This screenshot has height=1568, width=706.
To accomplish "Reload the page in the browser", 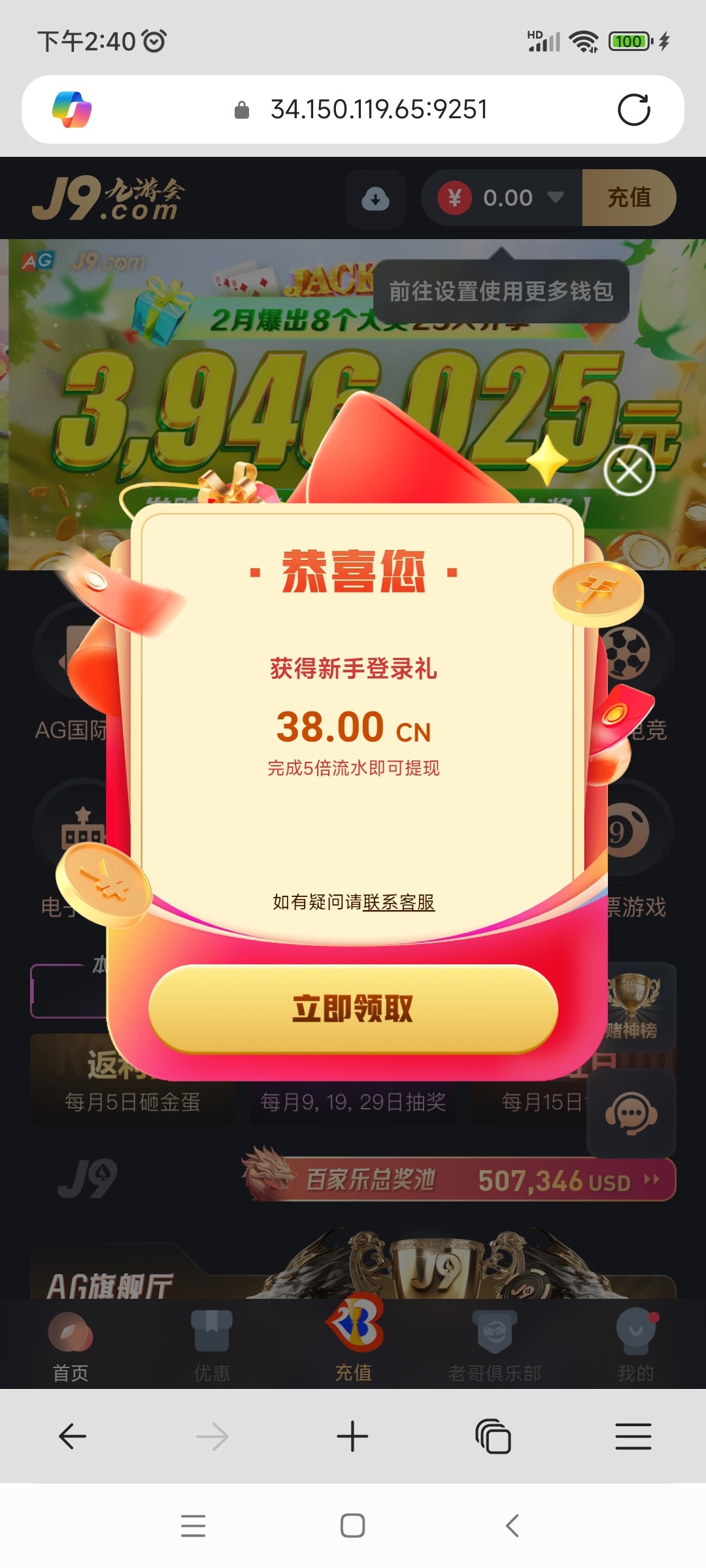I will [633, 110].
